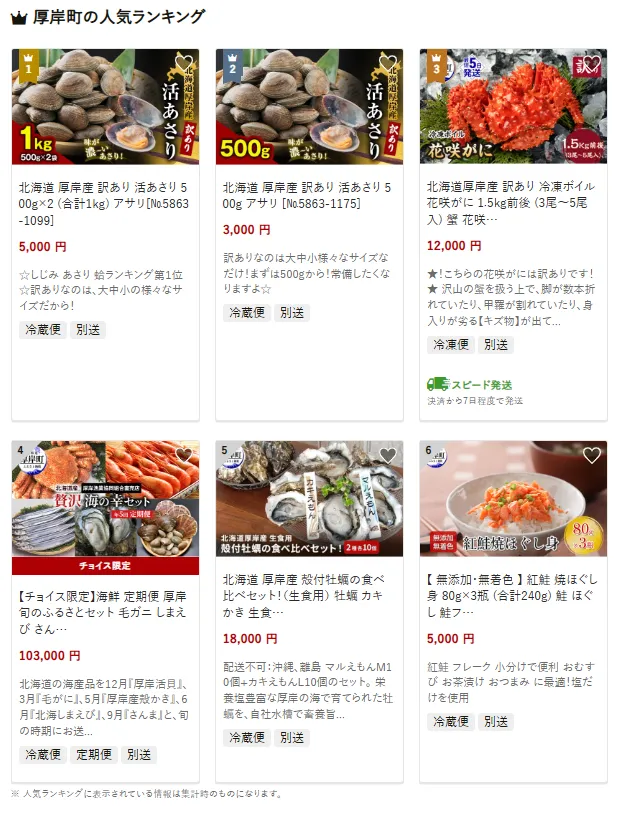Favorite the 紅鮭 焼ほぐし身 item
631x814 pixels.
(592, 456)
